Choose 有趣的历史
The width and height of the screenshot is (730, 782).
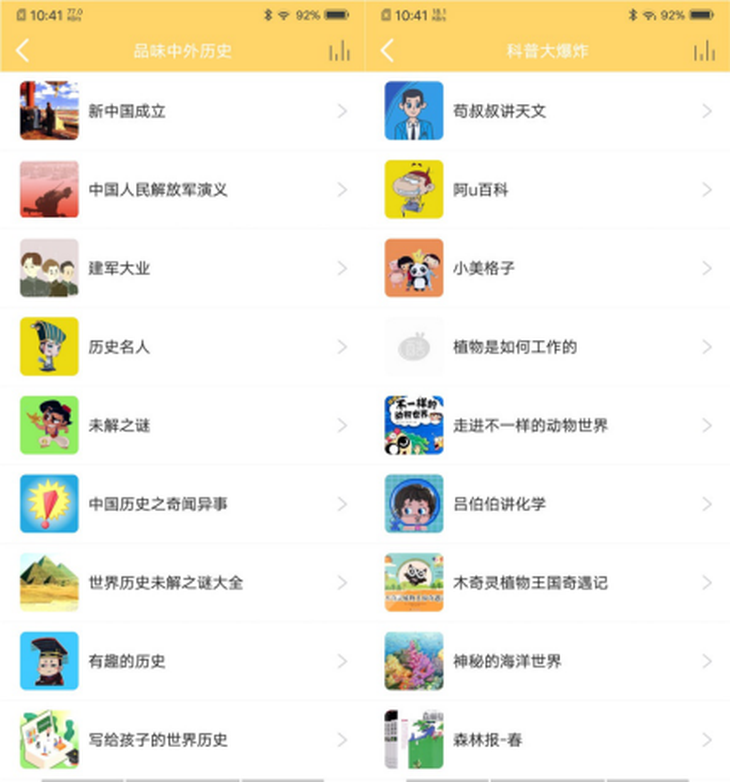[127, 661]
